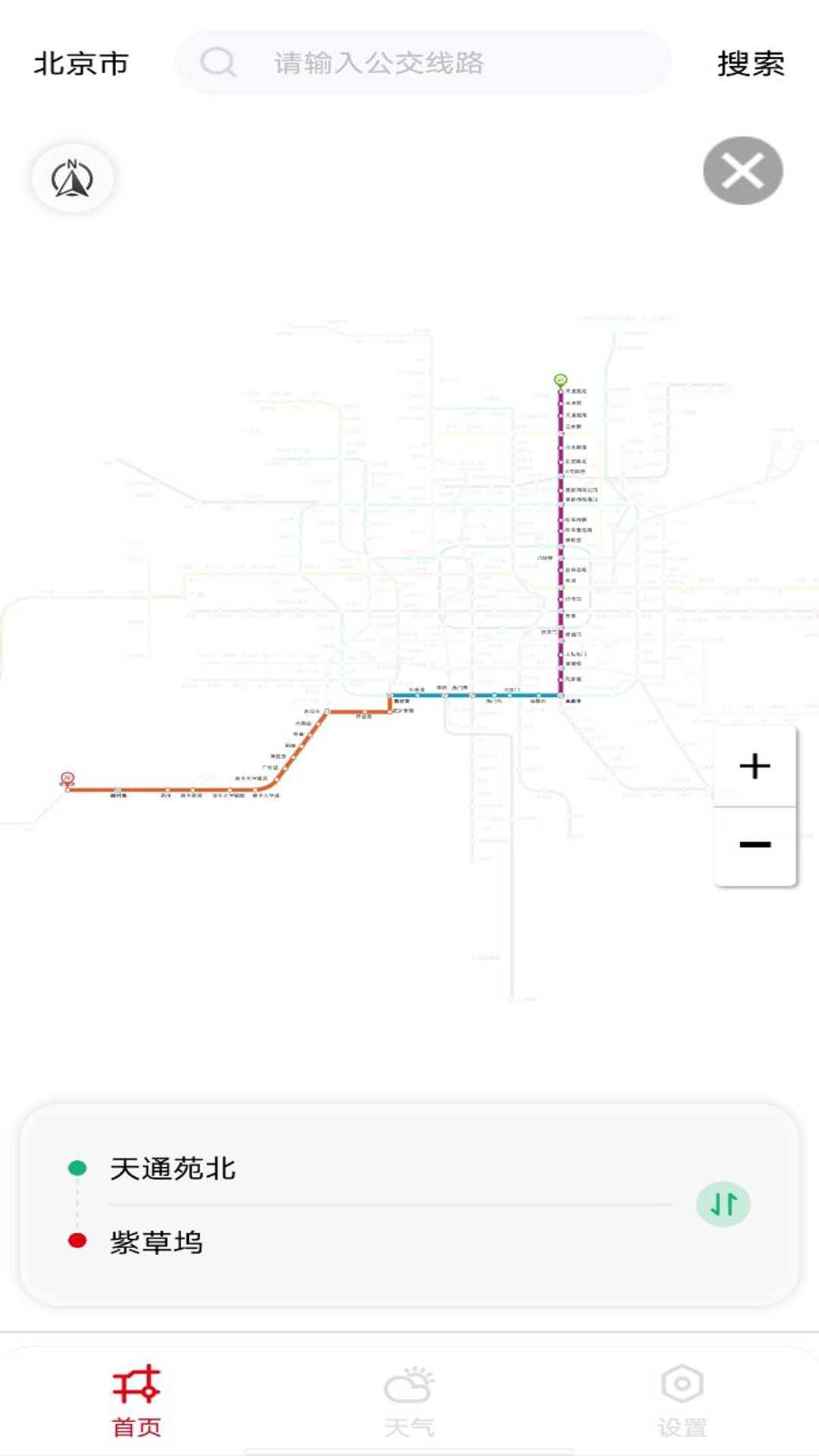The image size is (819, 1456).
Task: Switch to the 天气 tab
Action: [x=409, y=1401]
